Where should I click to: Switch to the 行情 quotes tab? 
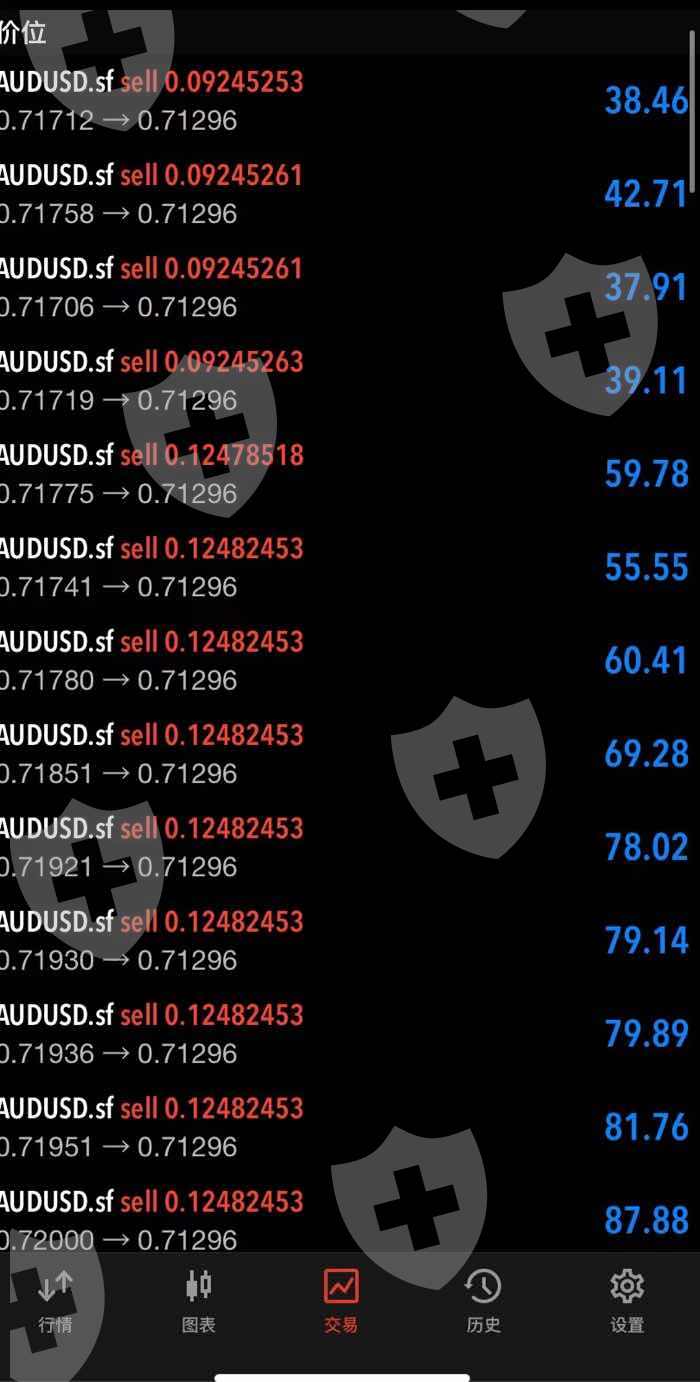point(55,1301)
